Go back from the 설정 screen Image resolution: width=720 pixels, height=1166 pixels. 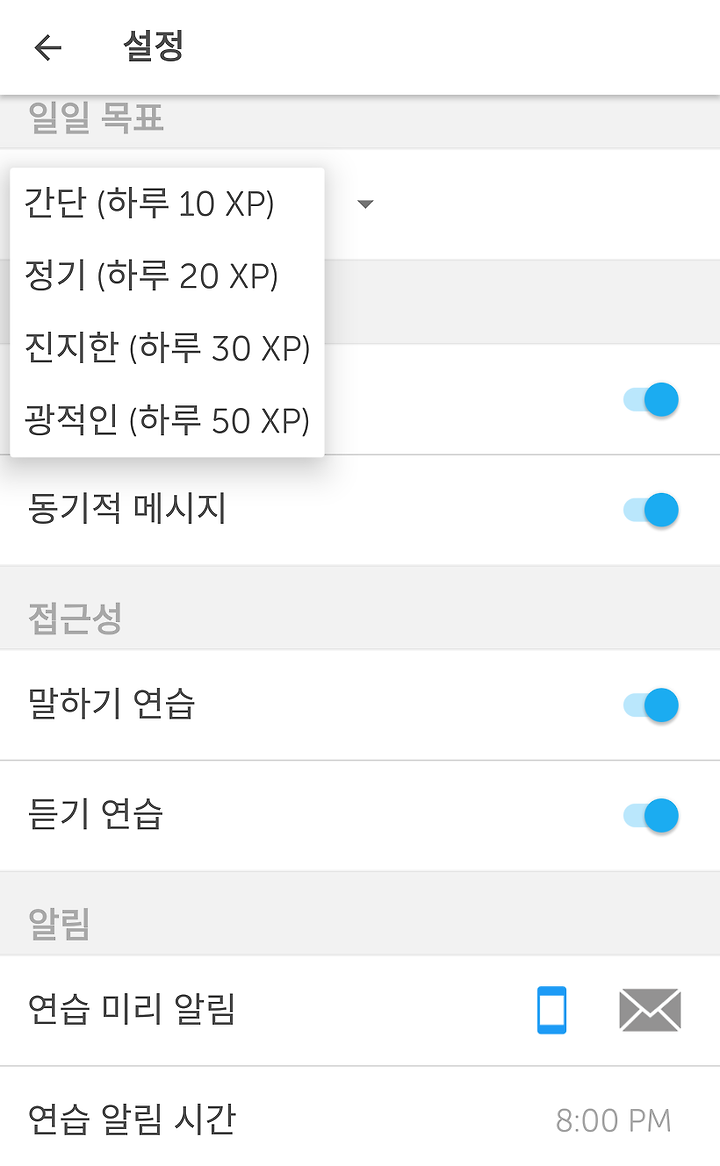coord(48,48)
